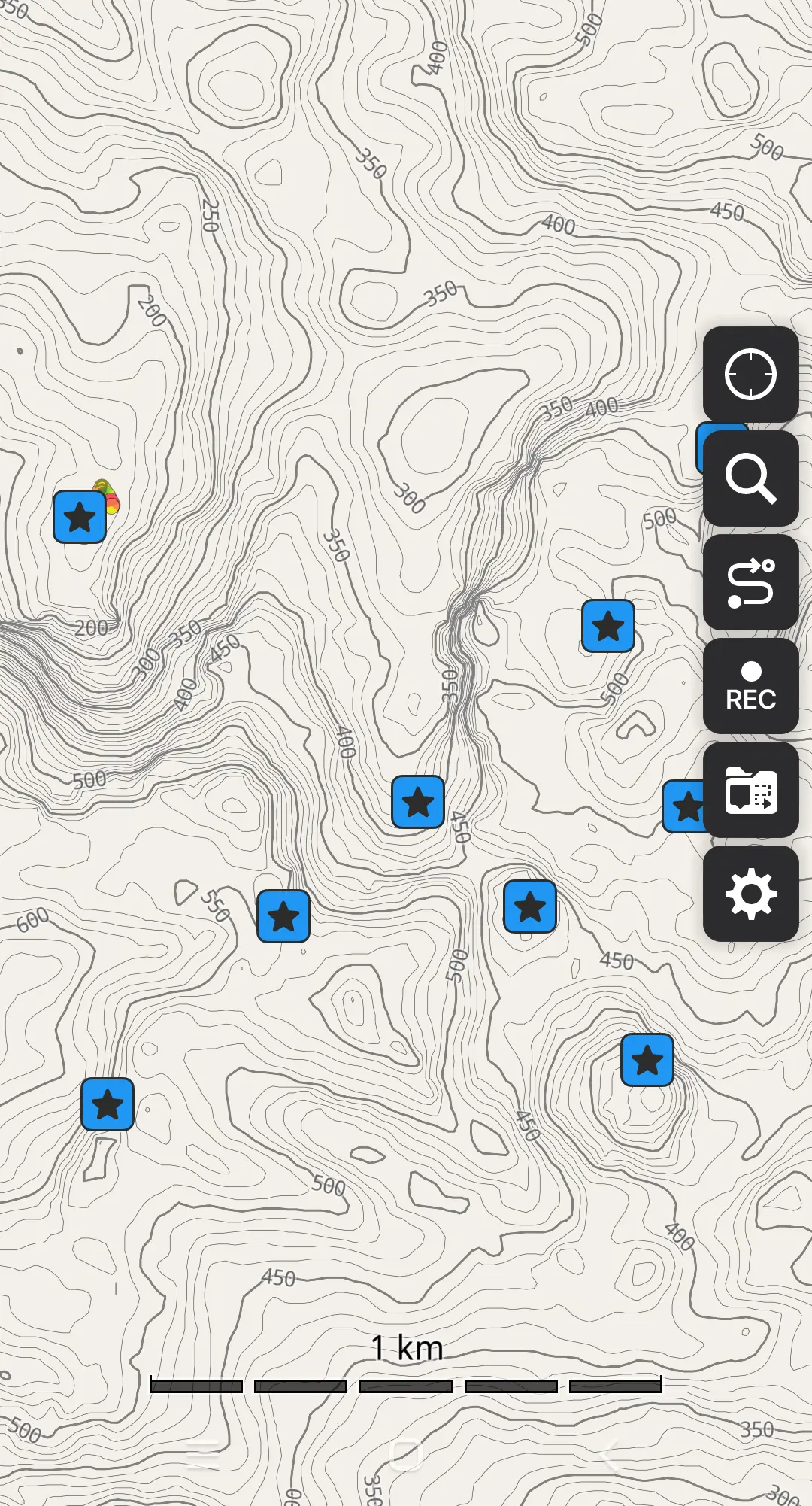Open saved maps and tracks folder
This screenshot has width=812, height=1506.
click(x=750, y=790)
